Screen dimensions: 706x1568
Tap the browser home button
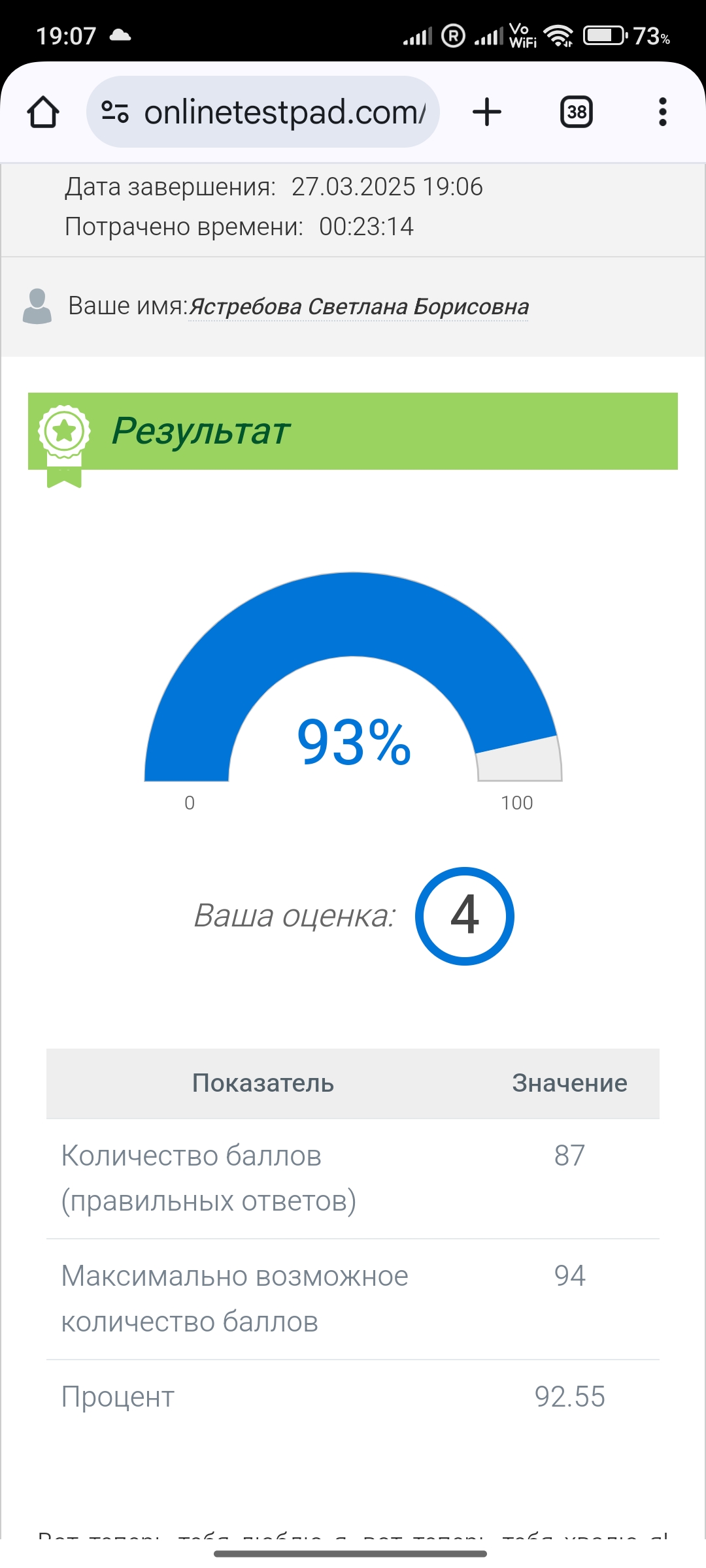click(x=43, y=112)
